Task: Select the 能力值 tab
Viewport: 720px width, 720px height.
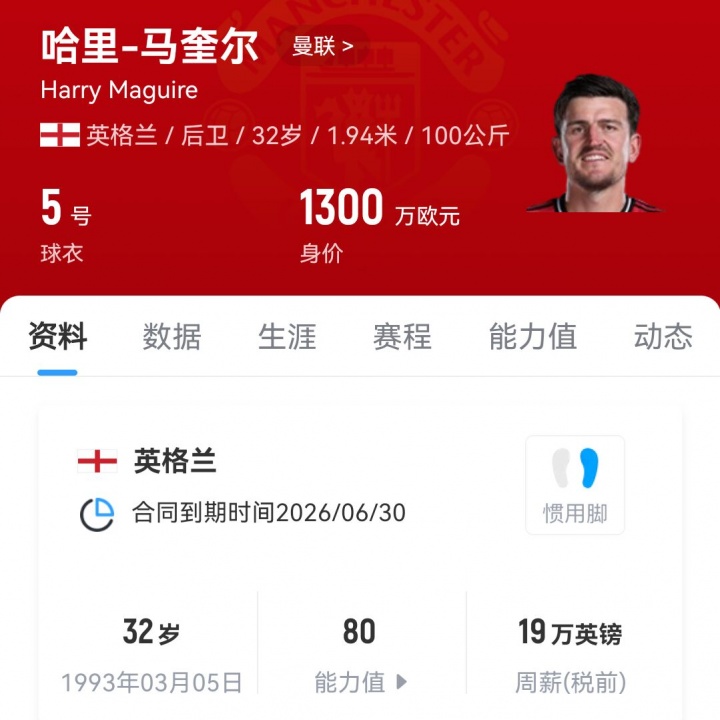Action: point(532,337)
